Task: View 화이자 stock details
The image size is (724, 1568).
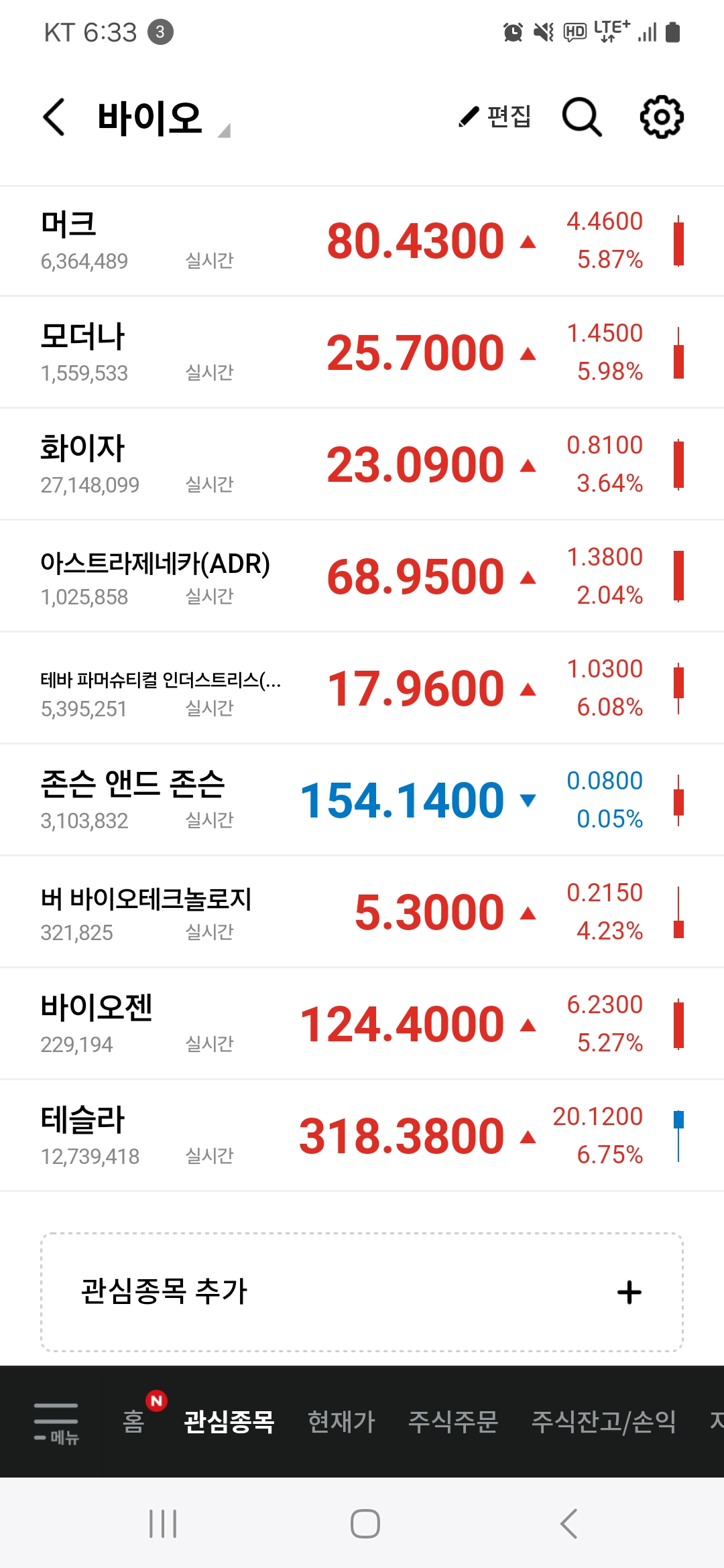Action: [362, 464]
